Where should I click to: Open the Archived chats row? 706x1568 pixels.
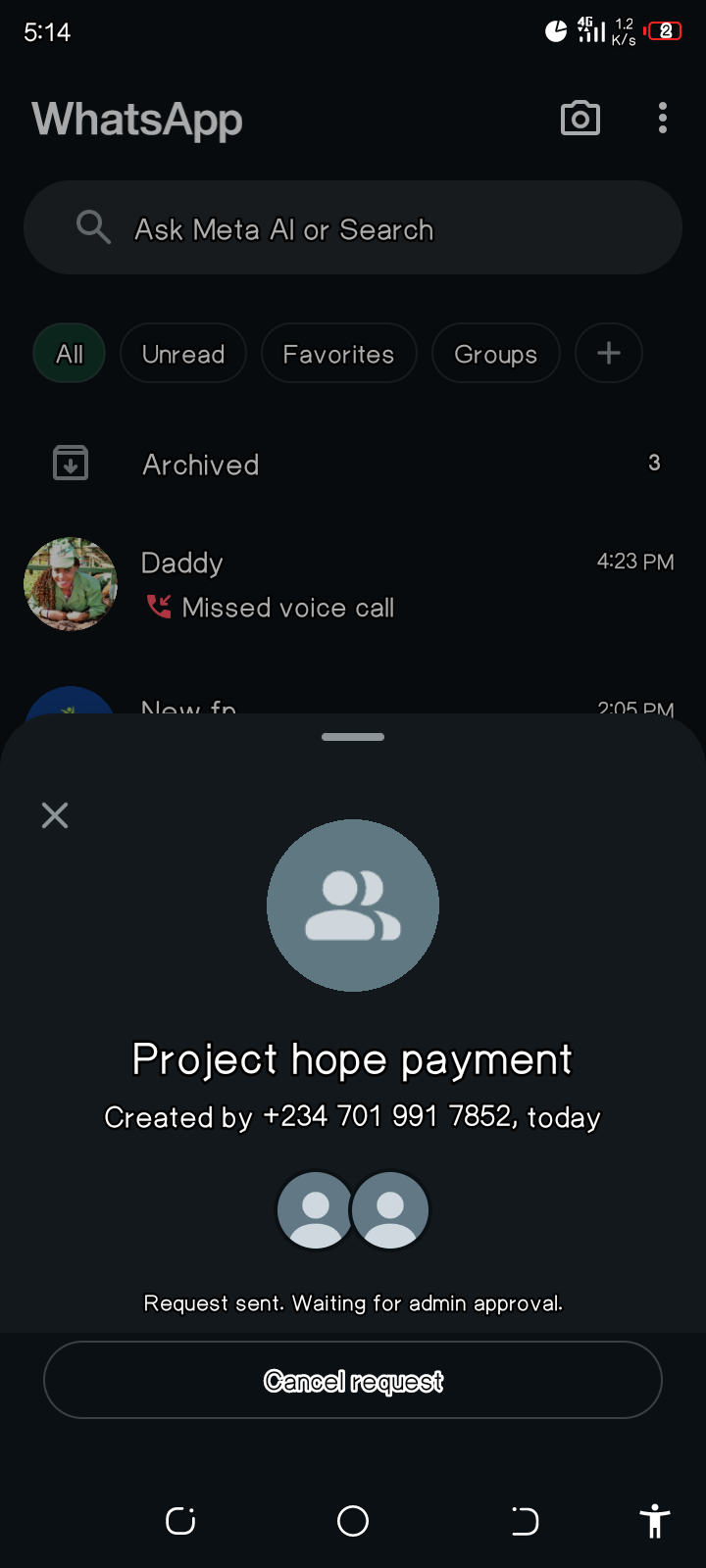pyautogui.click(x=353, y=464)
